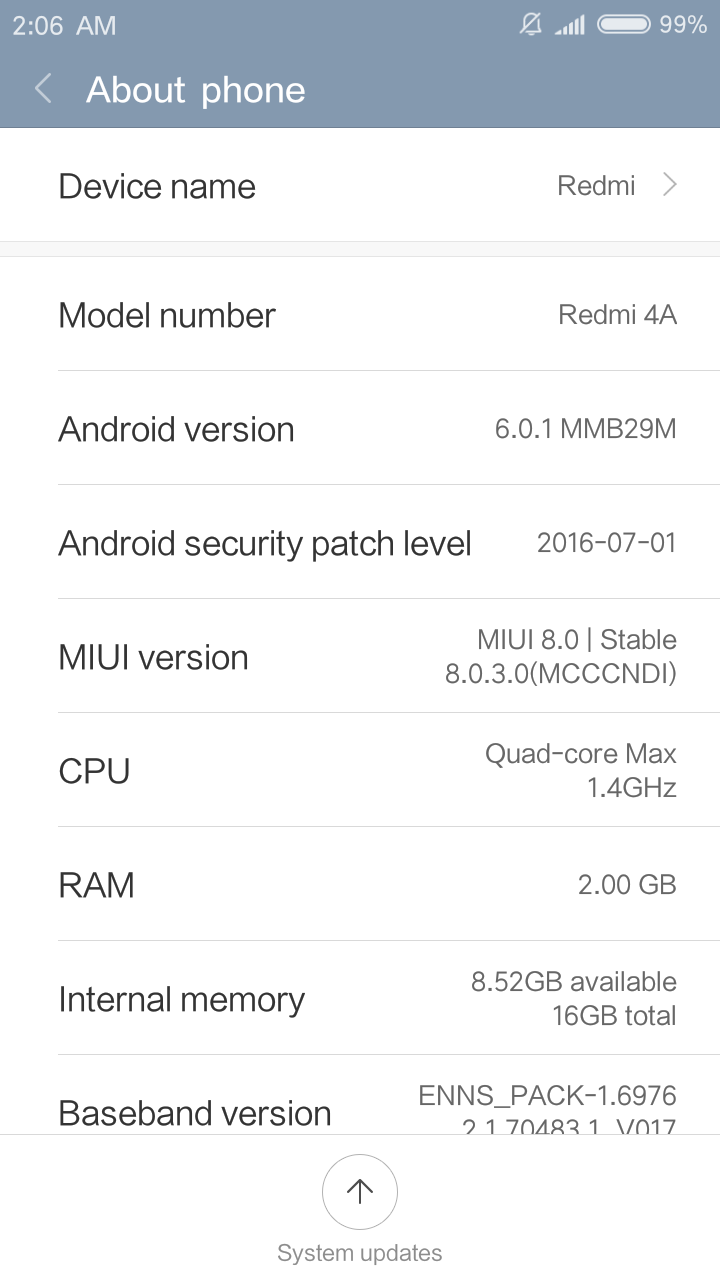Tap the Internal memory row
The image size is (720, 1280).
click(360, 999)
